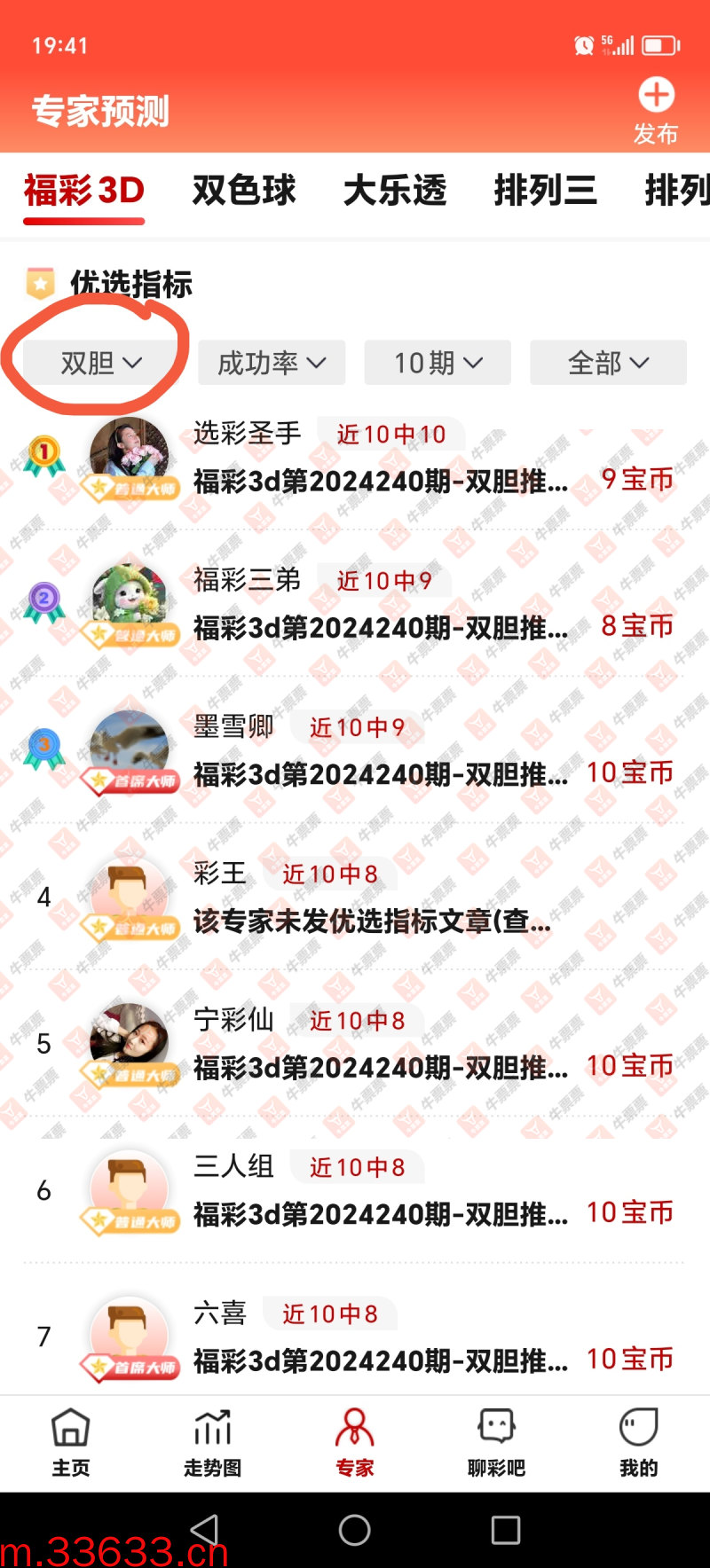Open 墨雪卿's prediction post
710x1568 pixels.
tap(381, 775)
